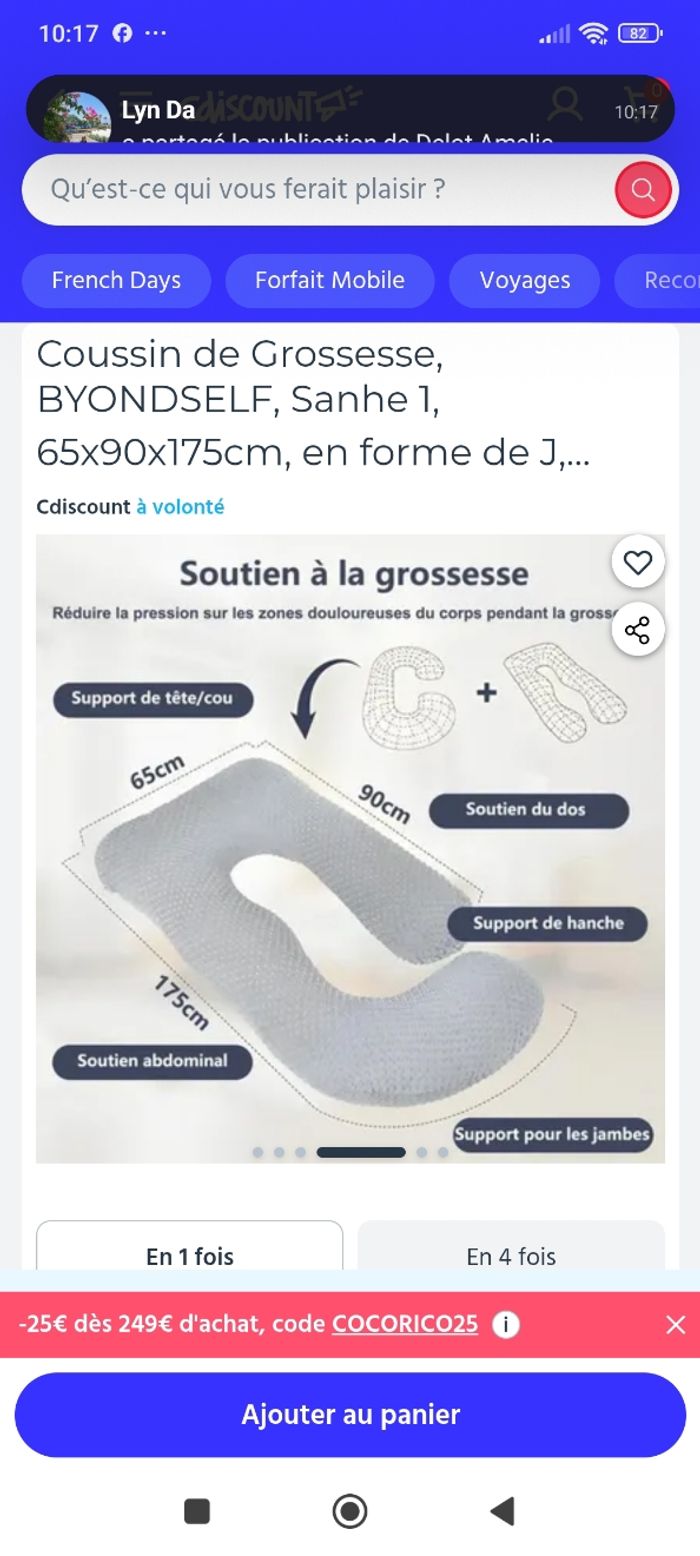This screenshot has width=700, height=1556.
Task: Go back with the system back button
Action: pyautogui.click(x=503, y=1510)
